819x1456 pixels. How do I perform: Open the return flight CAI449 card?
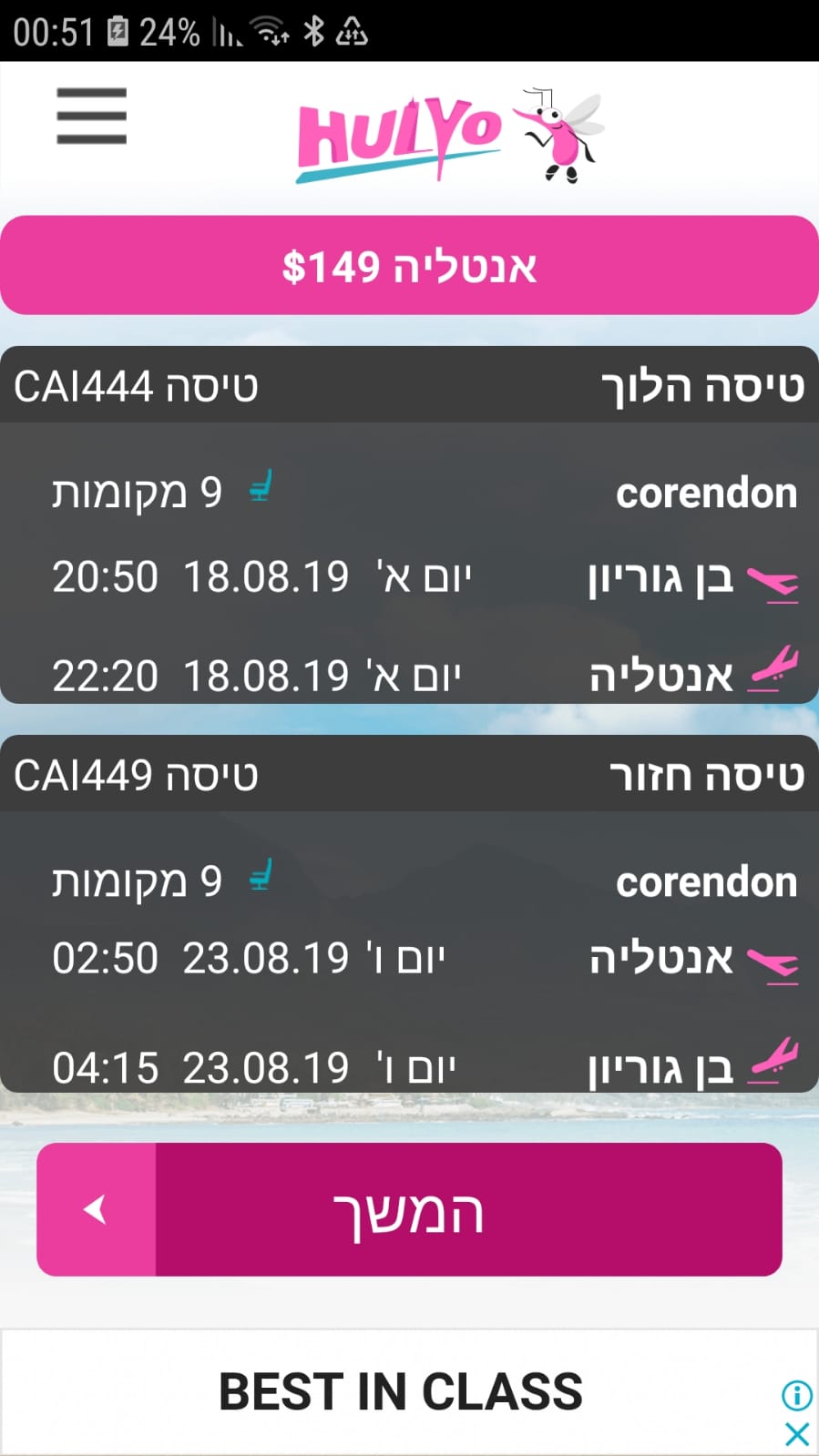click(x=409, y=913)
